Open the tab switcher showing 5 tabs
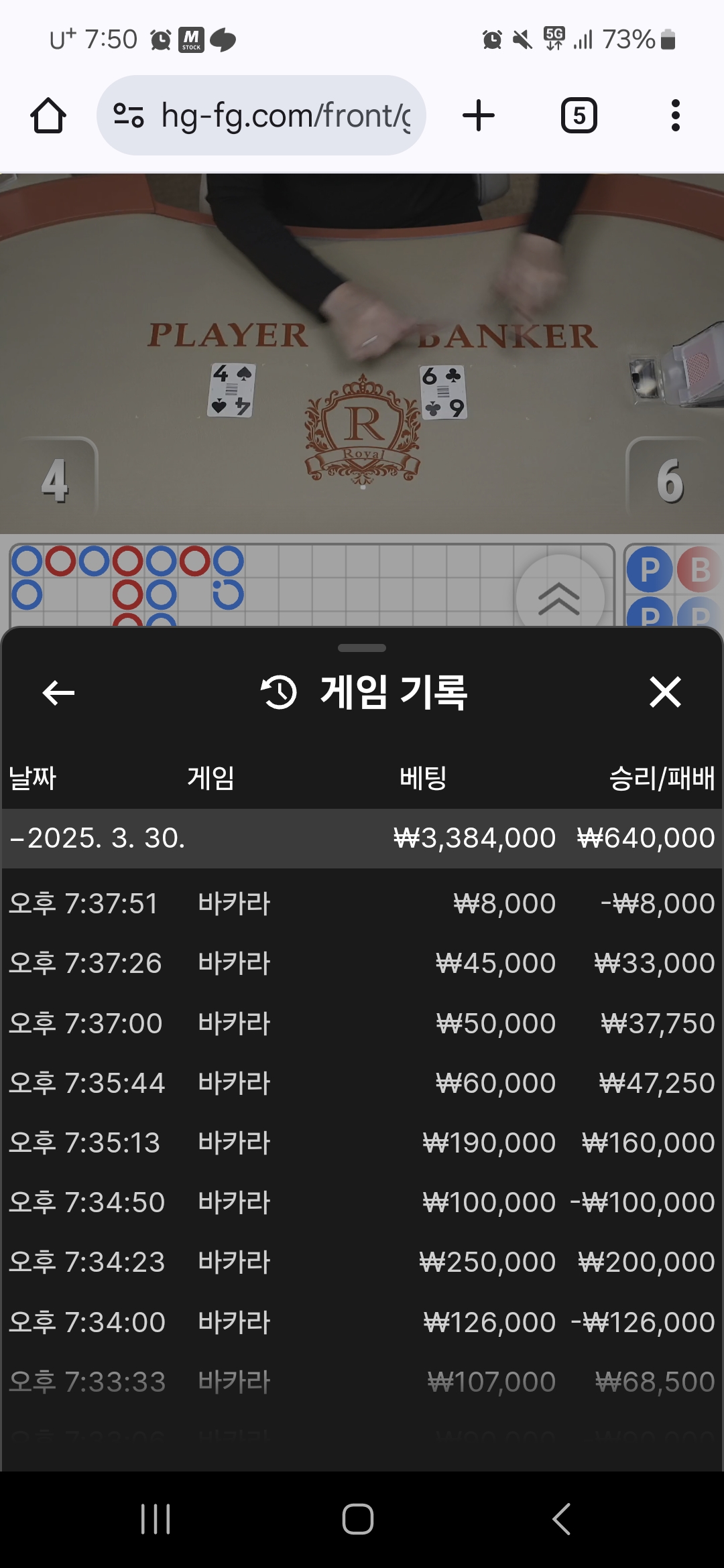The image size is (724, 1568). tap(579, 116)
